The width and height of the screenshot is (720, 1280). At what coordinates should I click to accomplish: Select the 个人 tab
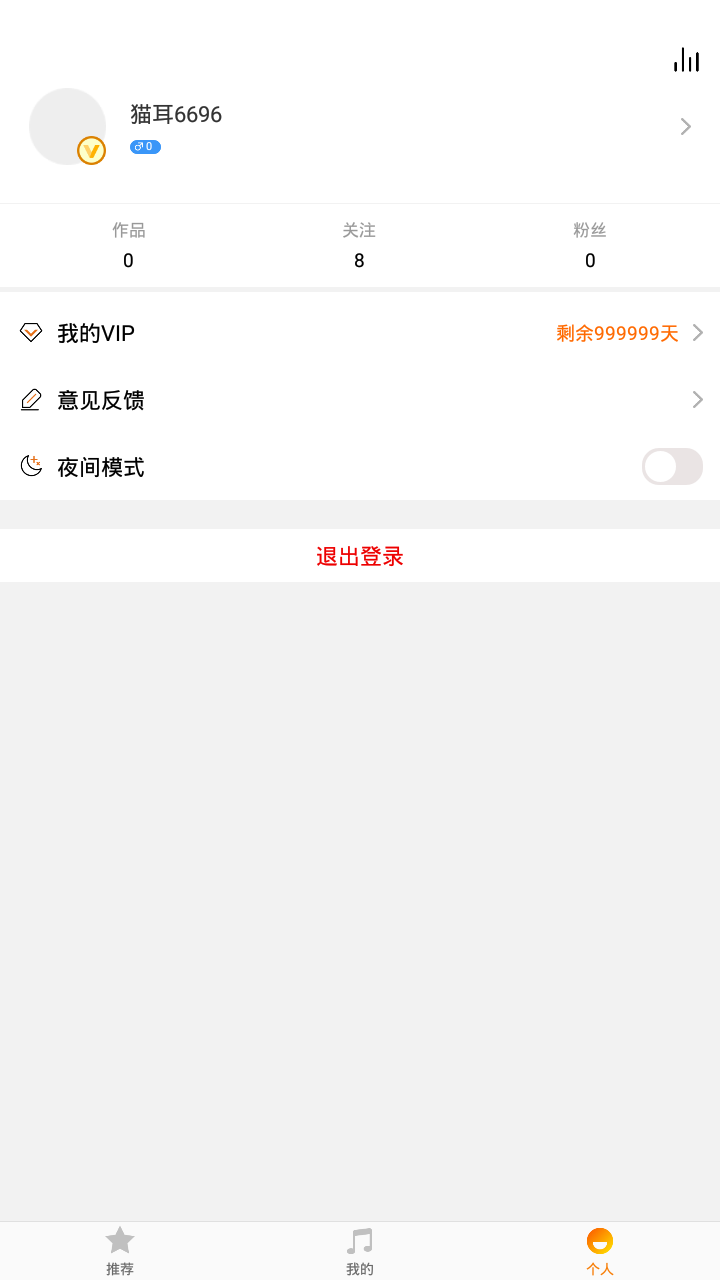[x=600, y=1251]
